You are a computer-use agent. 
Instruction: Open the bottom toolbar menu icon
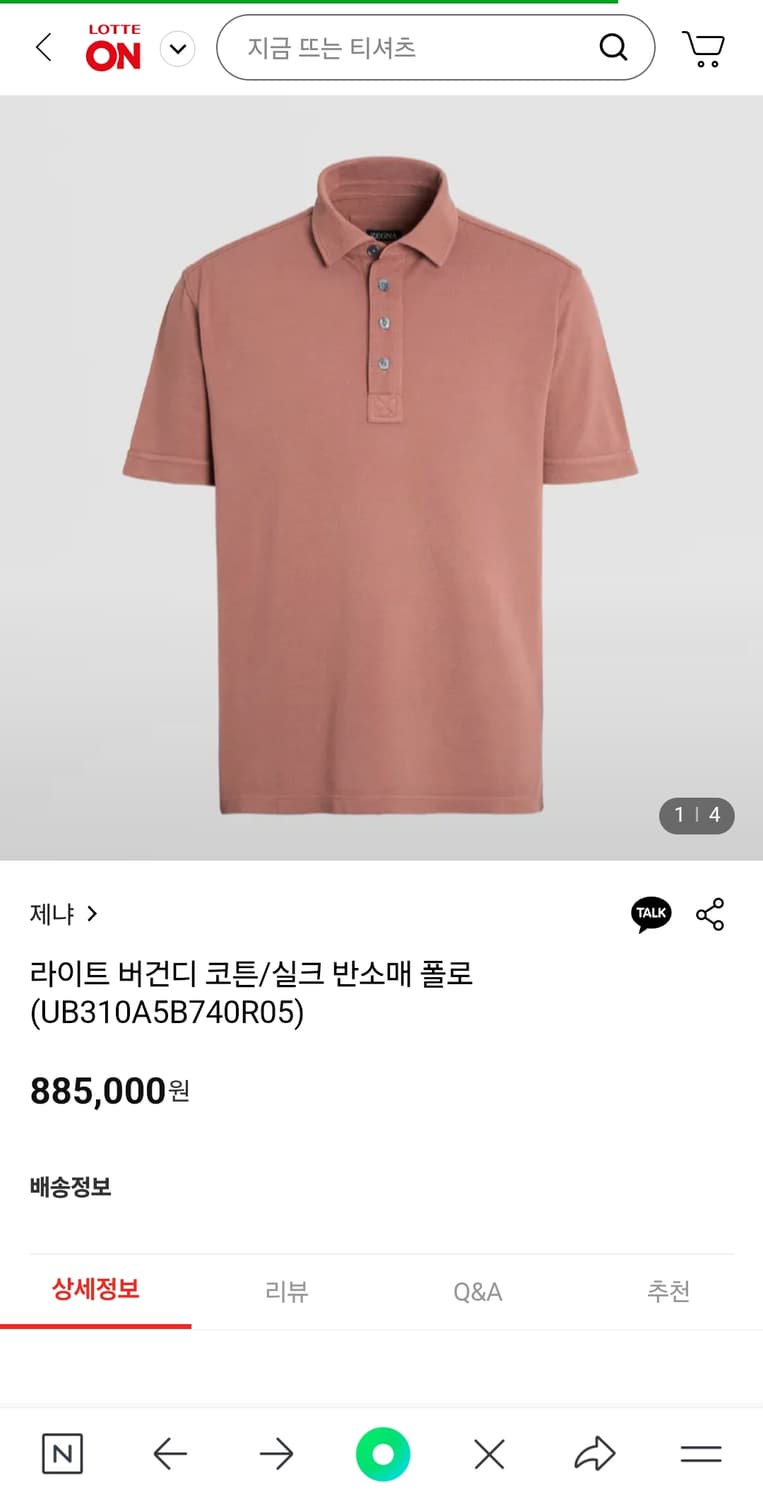pos(701,1454)
